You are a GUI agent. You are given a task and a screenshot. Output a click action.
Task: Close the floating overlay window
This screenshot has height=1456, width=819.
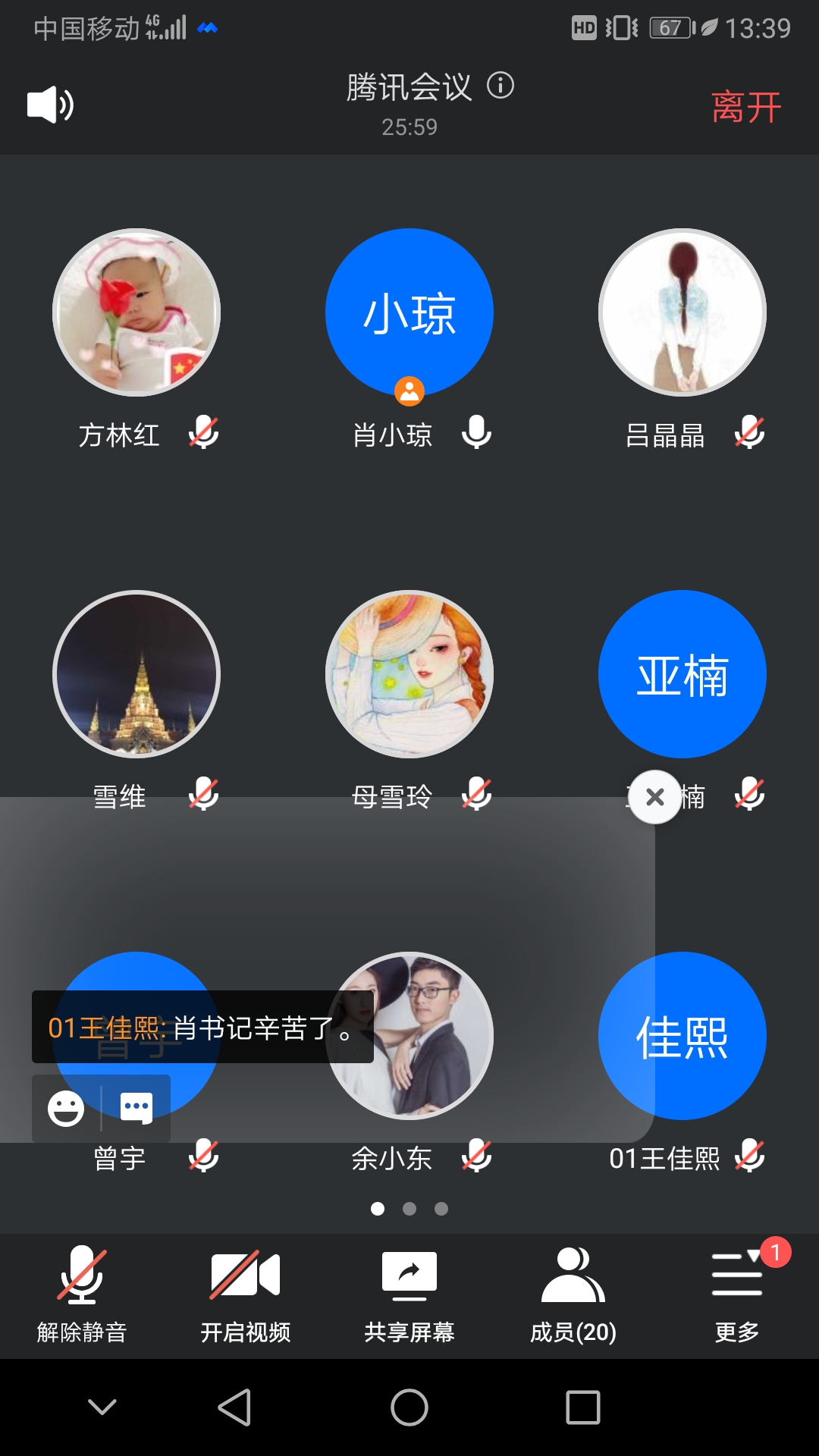tap(655, 797)
